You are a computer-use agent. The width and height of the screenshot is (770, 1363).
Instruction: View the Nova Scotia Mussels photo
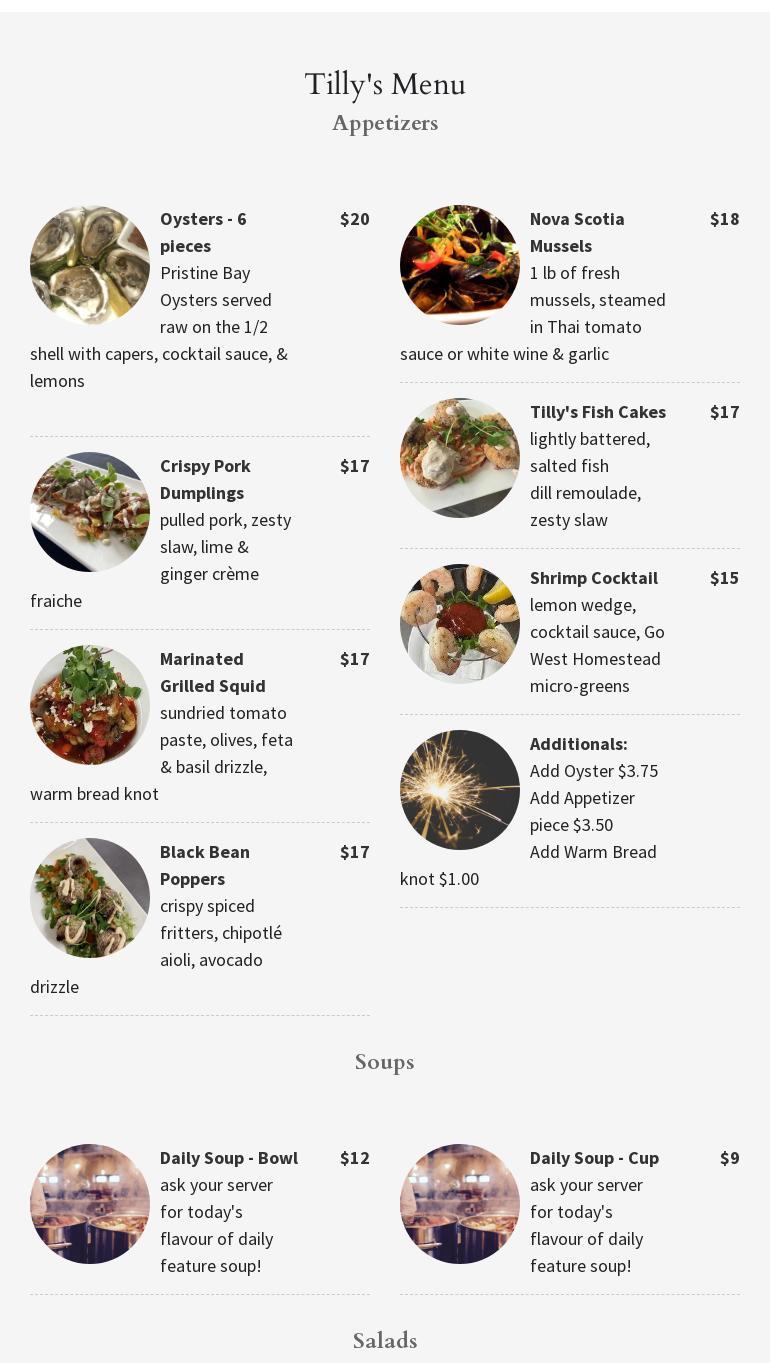pyautogui.click(x=460, y=265)
